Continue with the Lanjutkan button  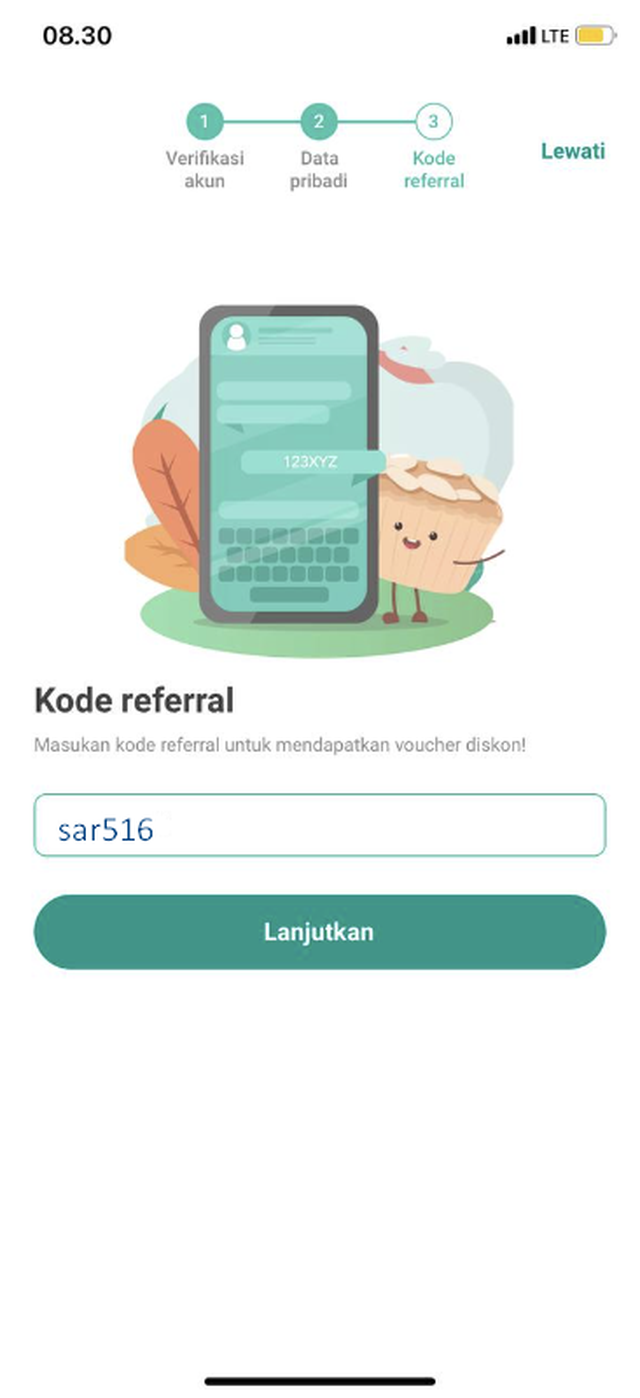click(x=320, y=932)
